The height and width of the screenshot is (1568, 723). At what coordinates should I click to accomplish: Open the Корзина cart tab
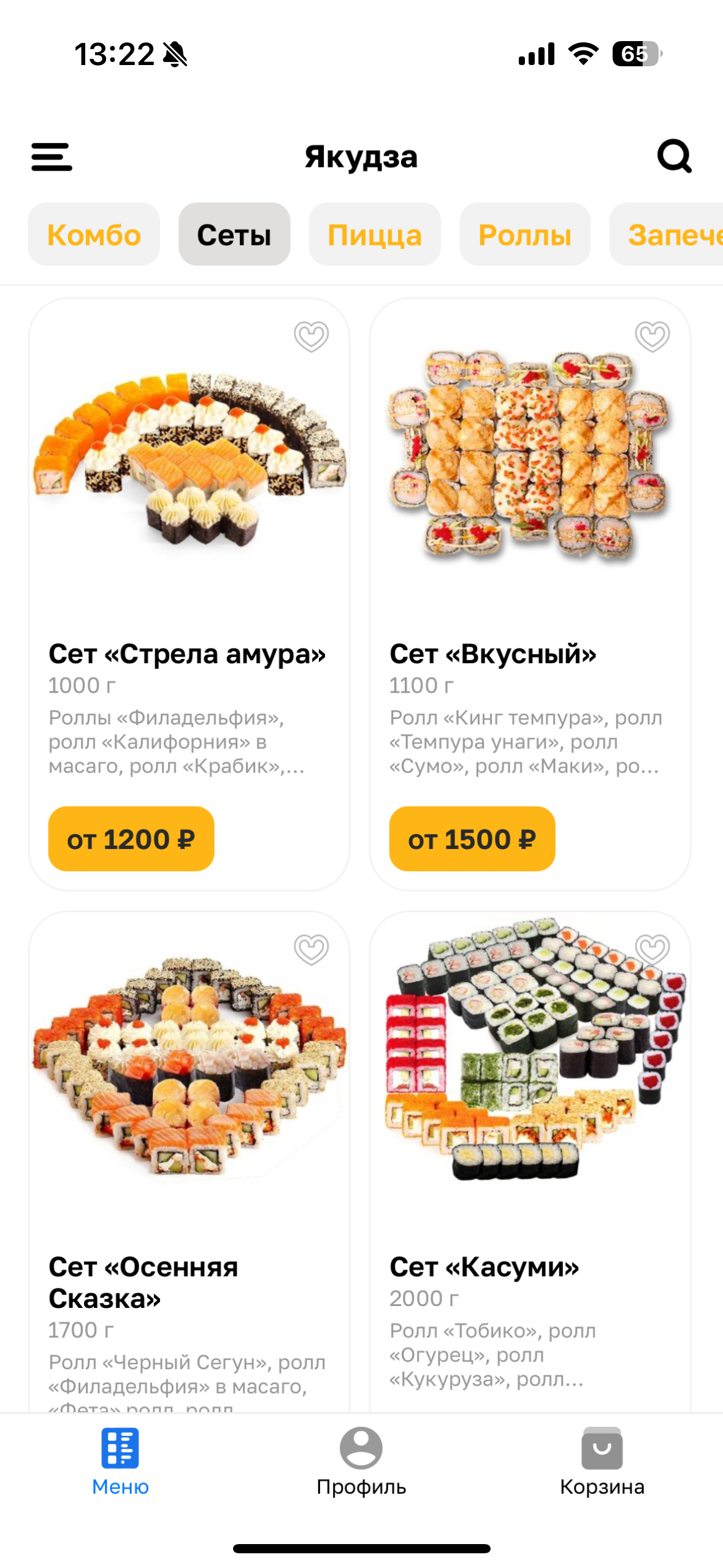(x=602, y=1461)
